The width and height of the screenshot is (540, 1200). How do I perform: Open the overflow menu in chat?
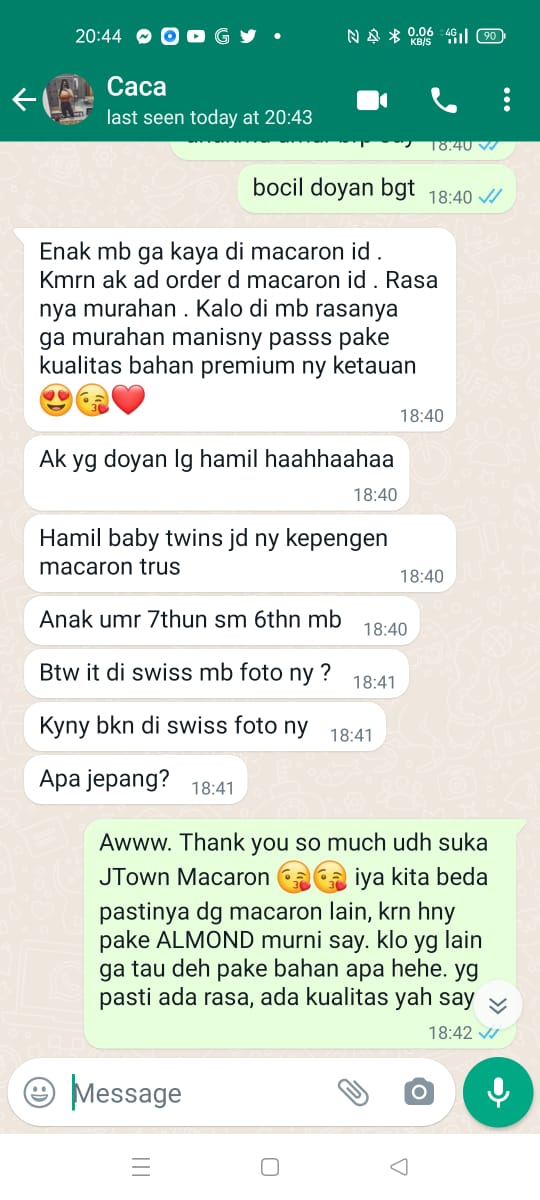coord(507,100)
